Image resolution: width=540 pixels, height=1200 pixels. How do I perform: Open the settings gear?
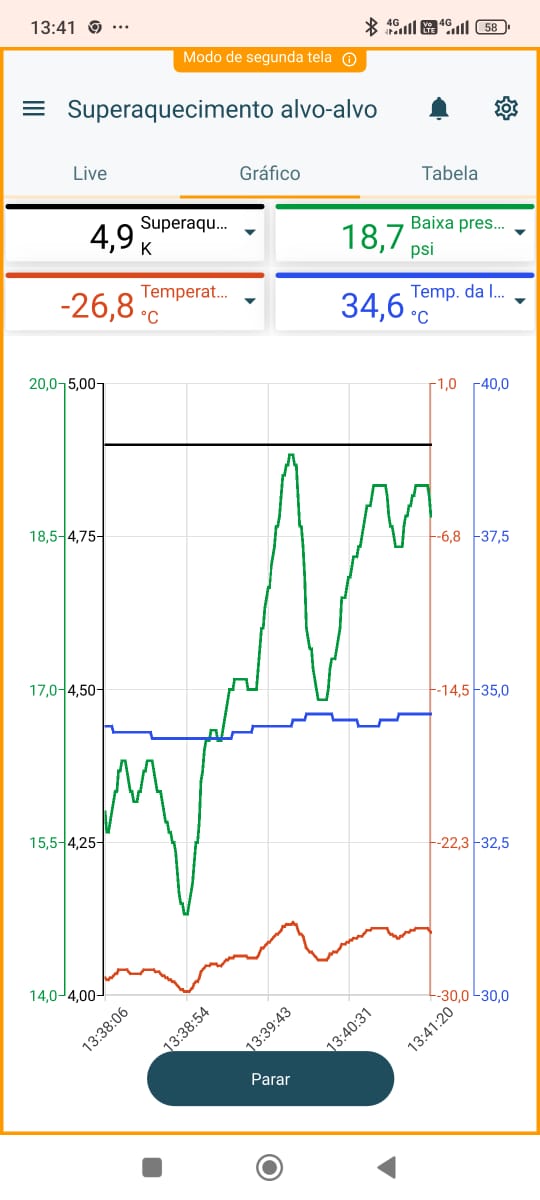tap(507, 109)
